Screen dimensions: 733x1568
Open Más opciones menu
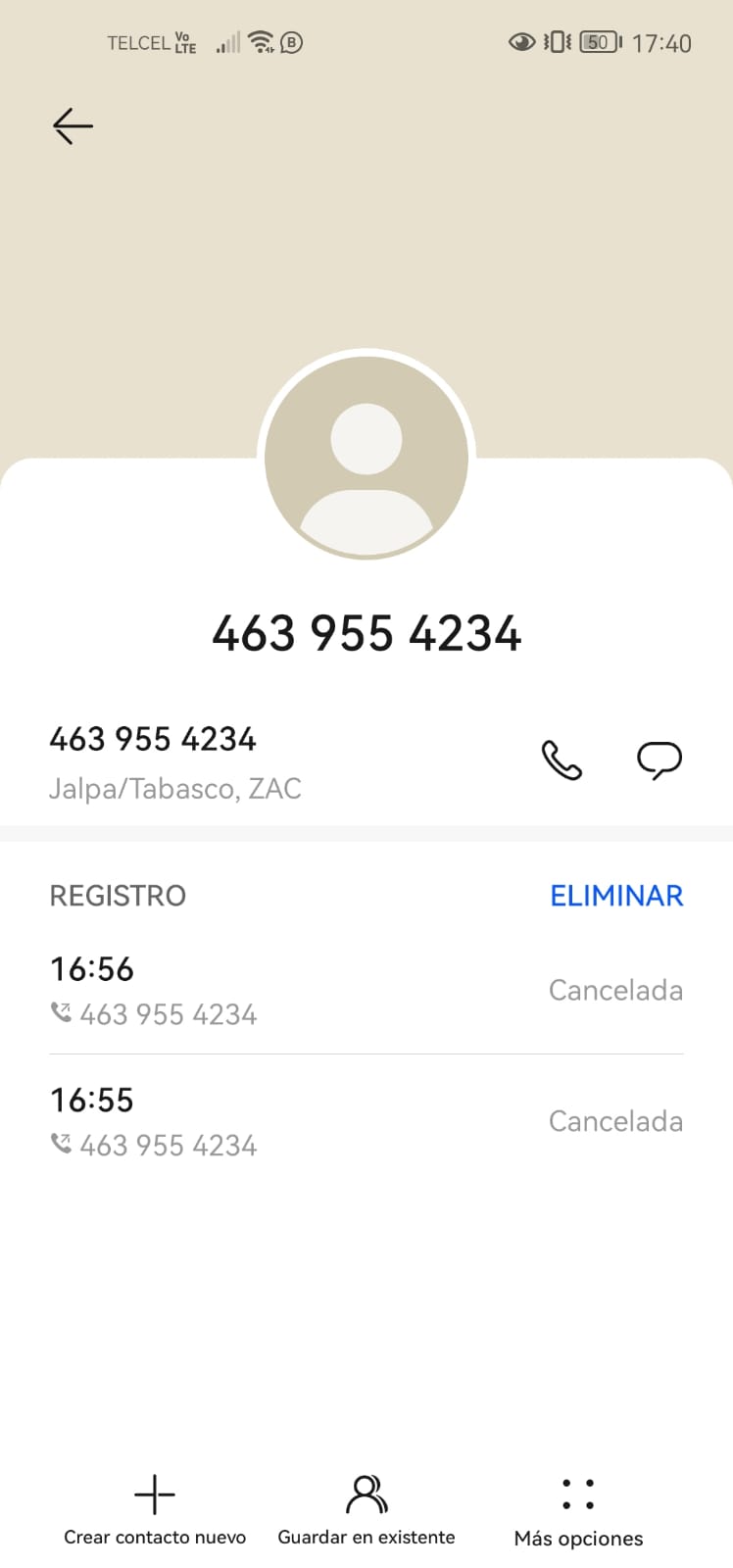[578, 1509]
